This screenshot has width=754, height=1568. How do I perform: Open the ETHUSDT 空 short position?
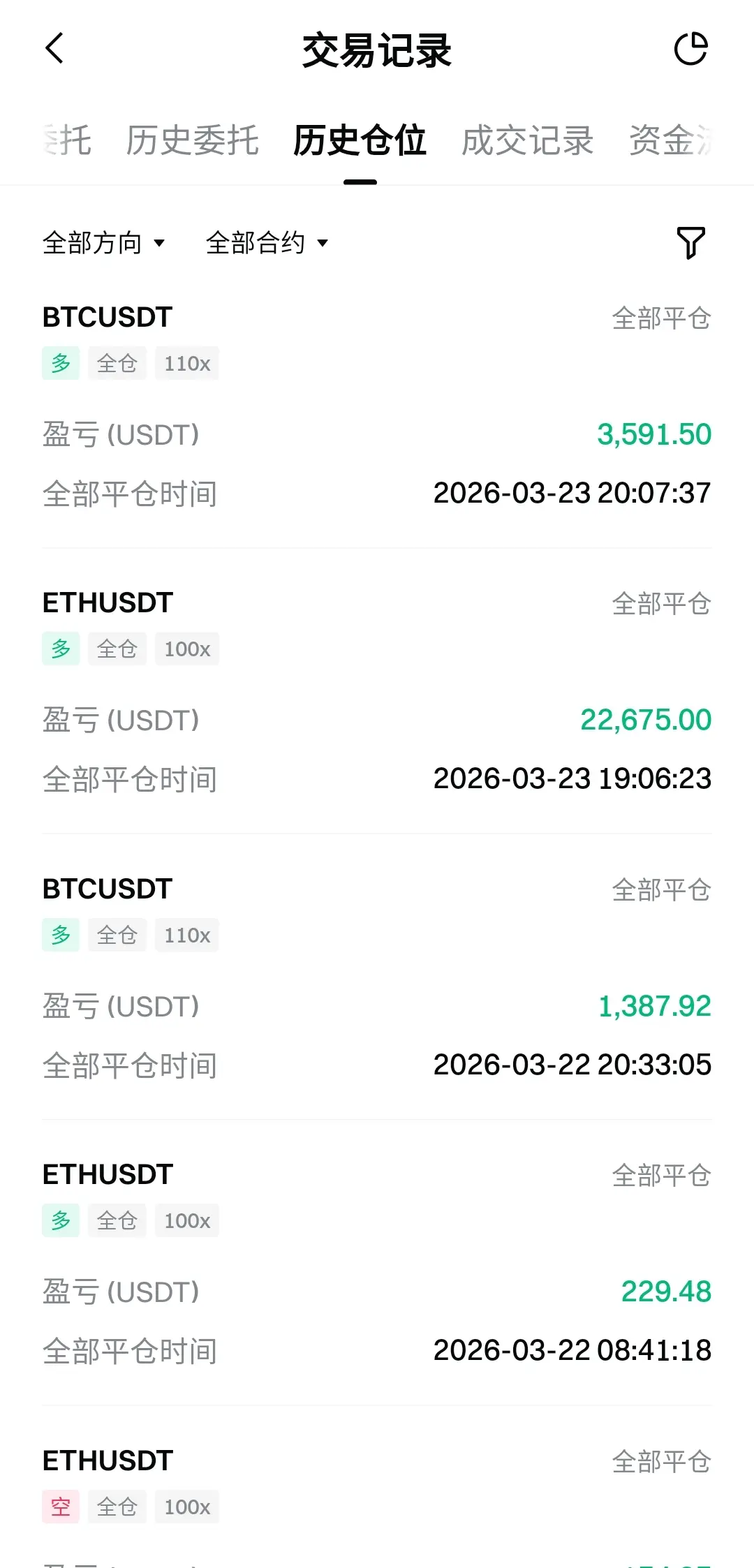pyautogui.click(x=377, y=1487)
